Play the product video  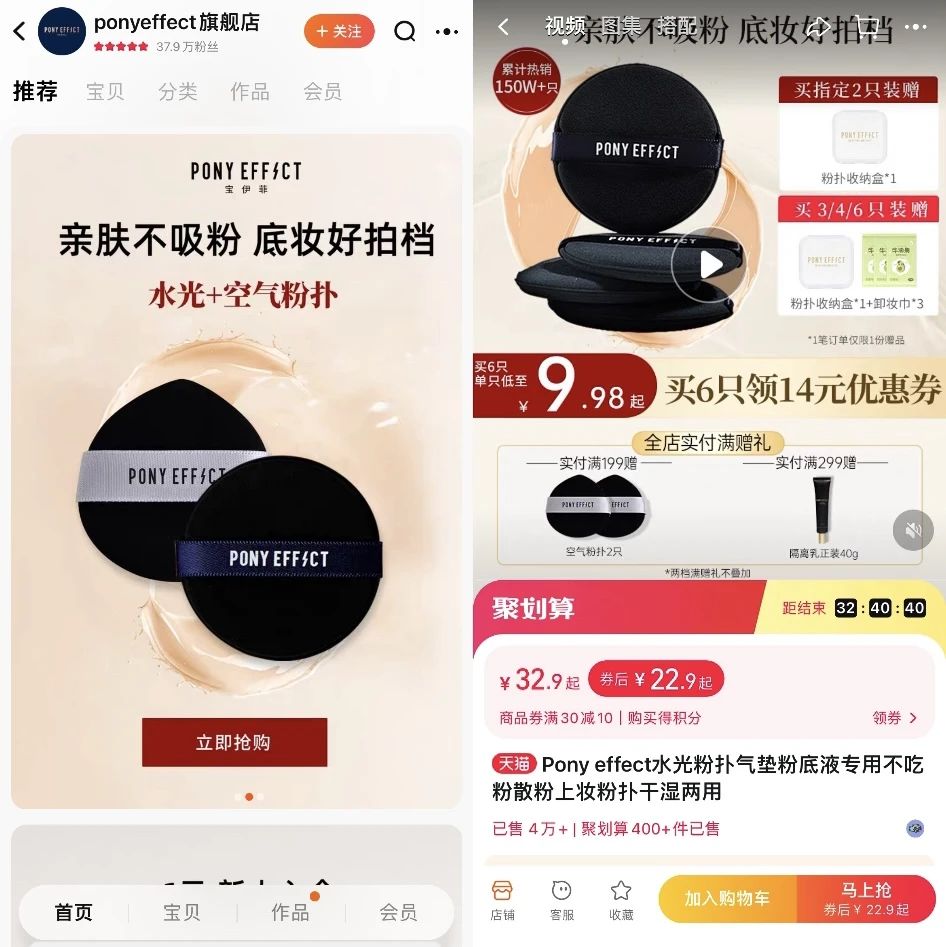tap(708, 265)
